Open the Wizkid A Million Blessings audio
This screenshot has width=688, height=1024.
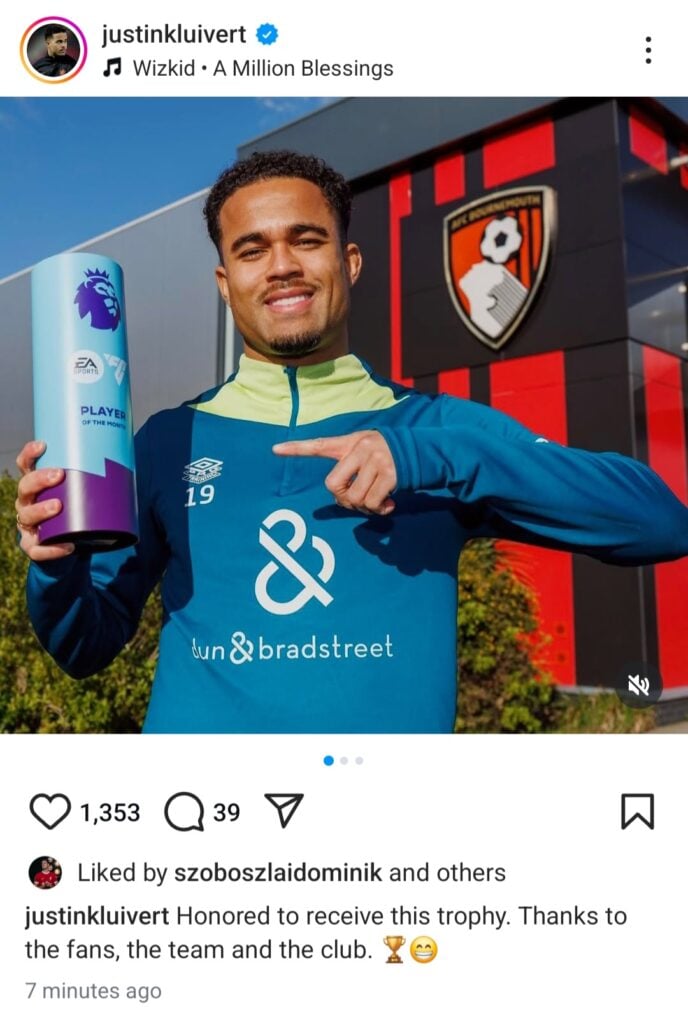tap(260, 68)
